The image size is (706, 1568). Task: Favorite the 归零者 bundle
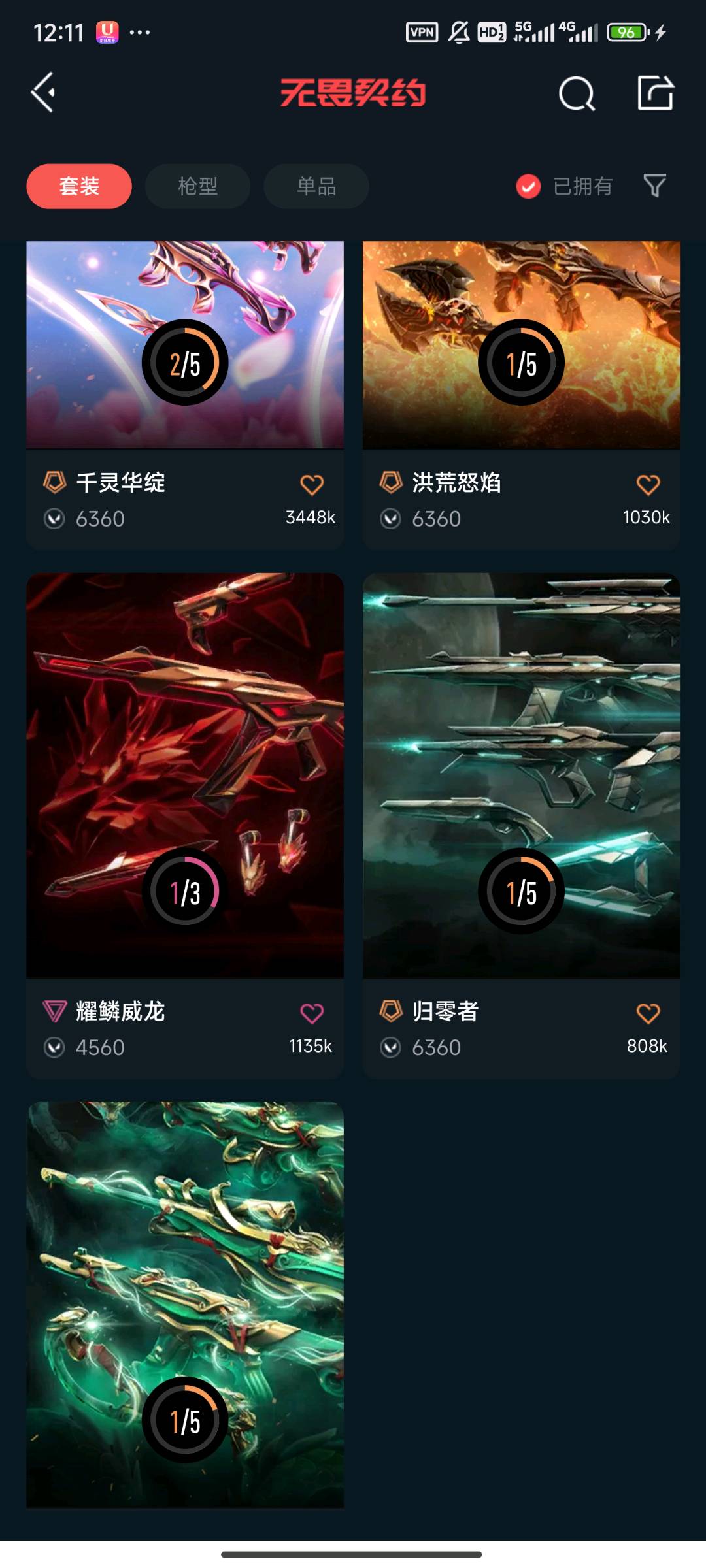tap(648, 1013)
